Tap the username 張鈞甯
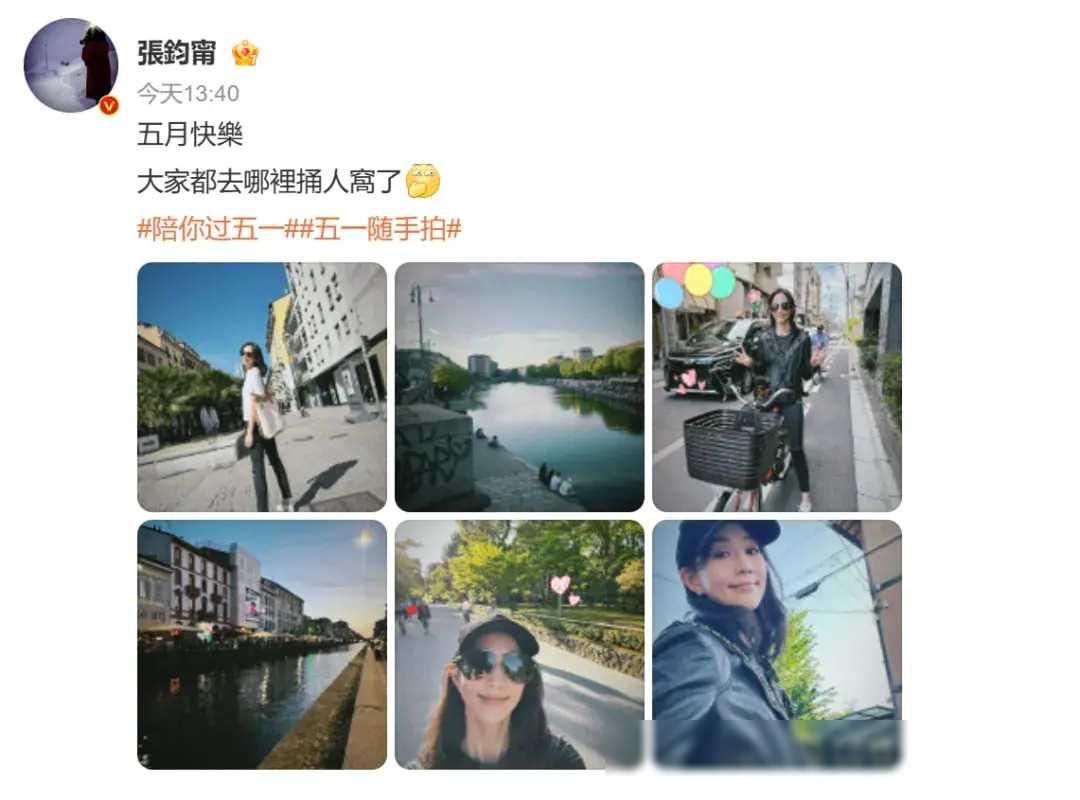 (x=177, y=53)
